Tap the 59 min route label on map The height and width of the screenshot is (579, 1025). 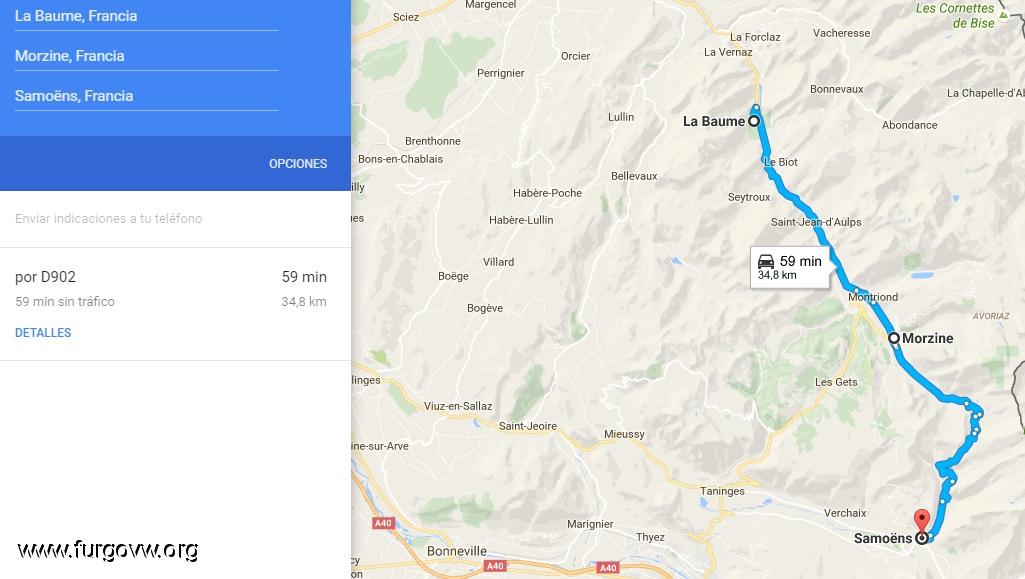click(x=790, y=267)
